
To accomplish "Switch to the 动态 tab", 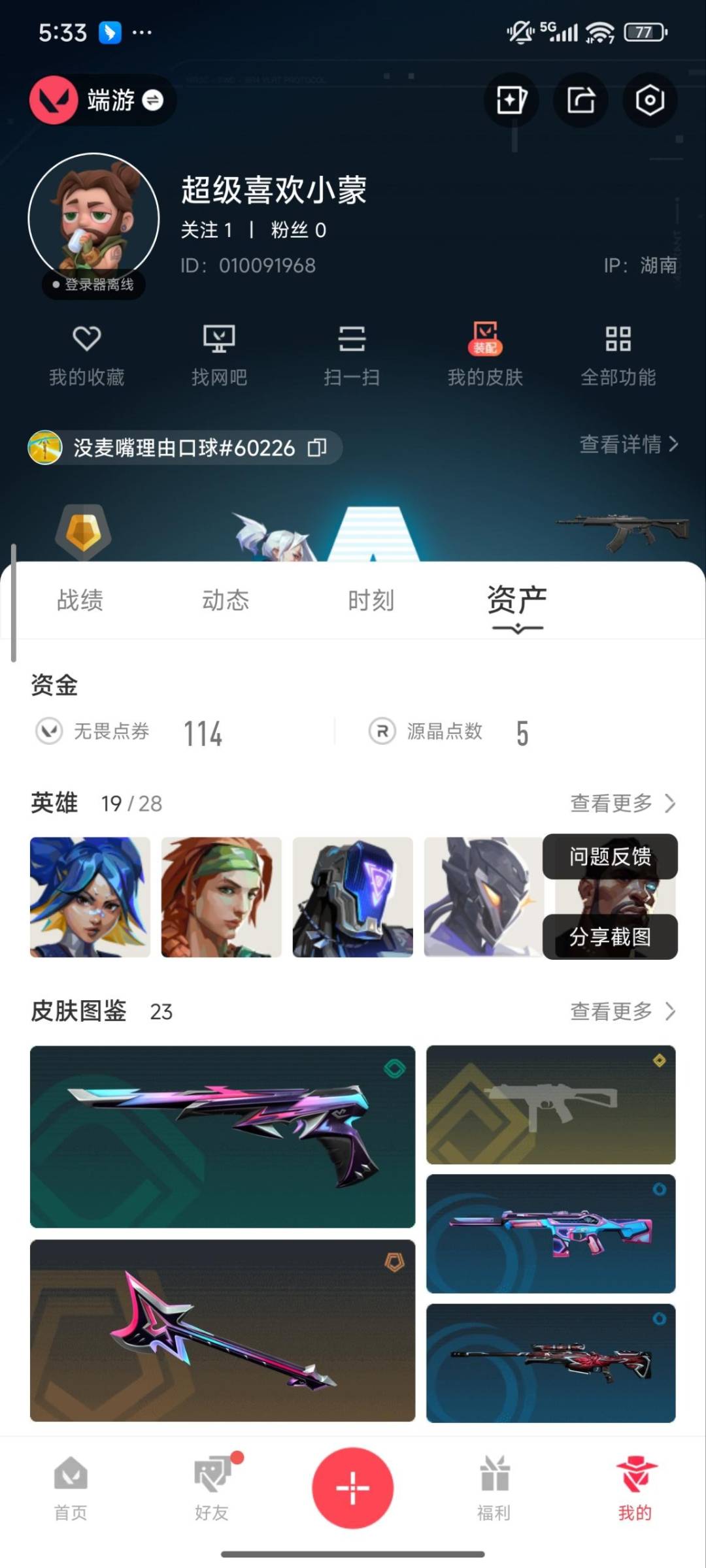I will click(x=226, y=600).
